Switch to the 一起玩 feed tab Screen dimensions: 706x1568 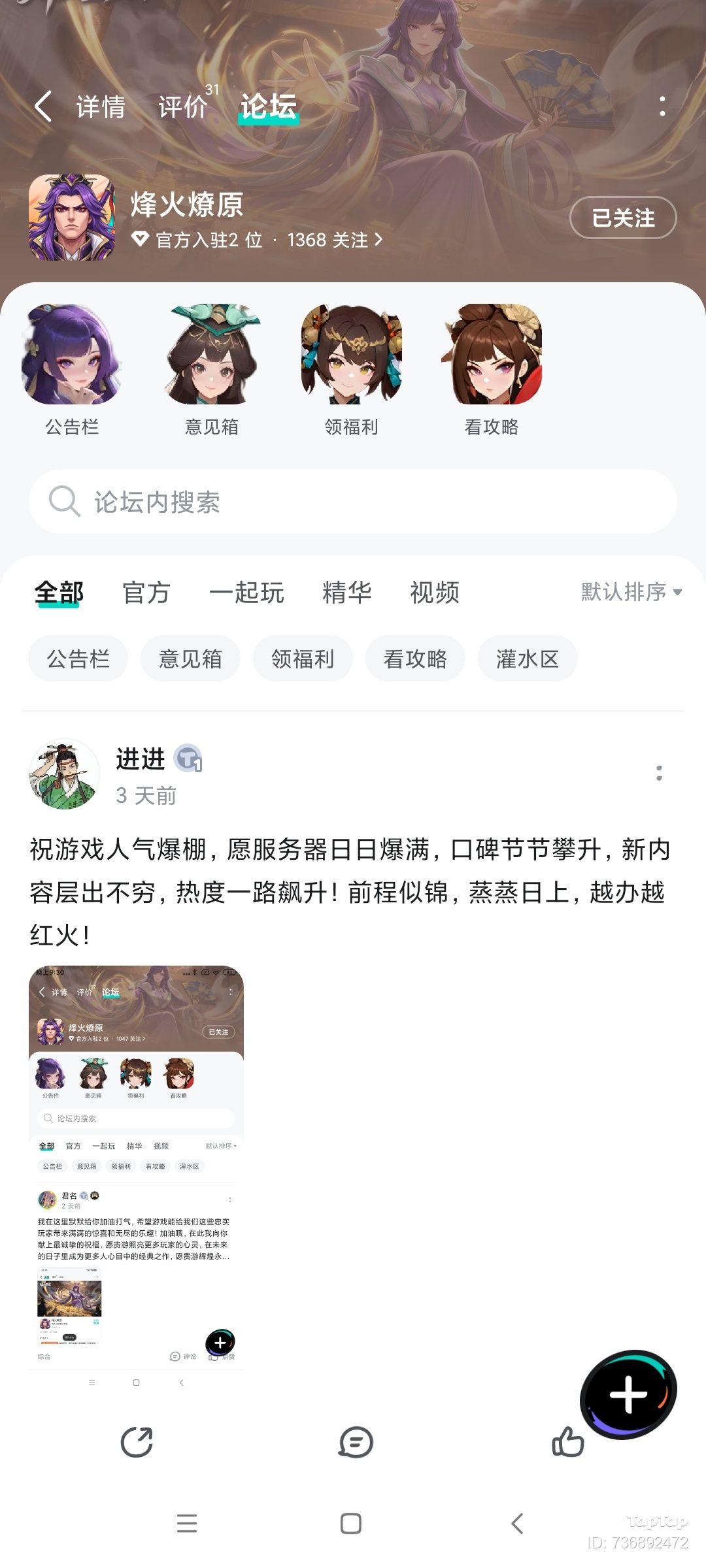246,593
